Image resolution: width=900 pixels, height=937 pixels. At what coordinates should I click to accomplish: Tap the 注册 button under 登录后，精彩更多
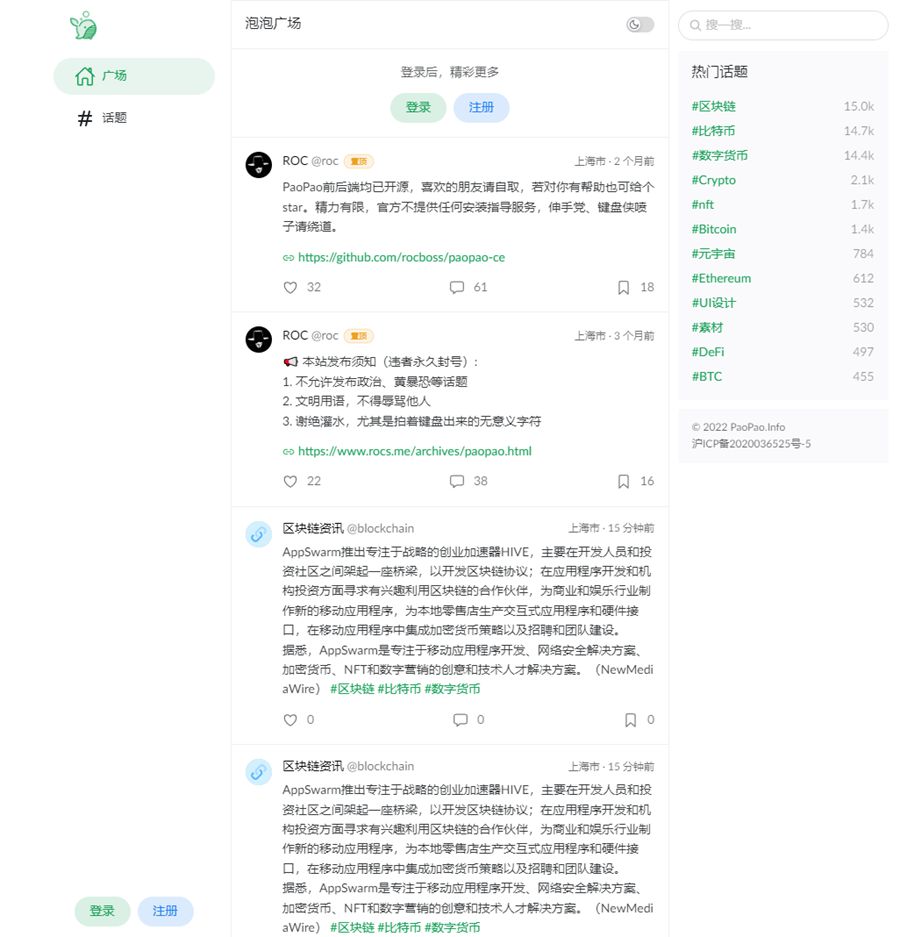(481, 108)
